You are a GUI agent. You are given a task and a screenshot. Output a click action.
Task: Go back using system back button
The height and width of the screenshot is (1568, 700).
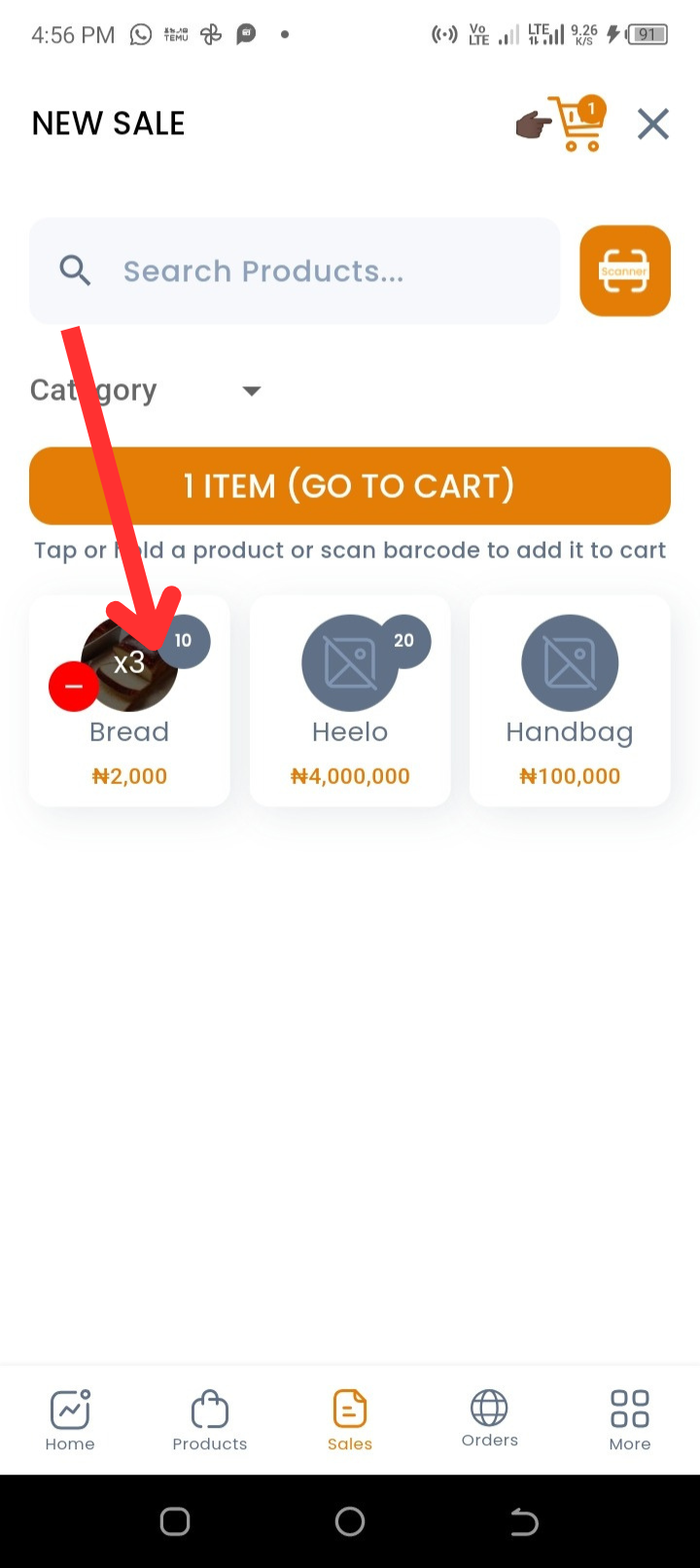coord(524,1521)
